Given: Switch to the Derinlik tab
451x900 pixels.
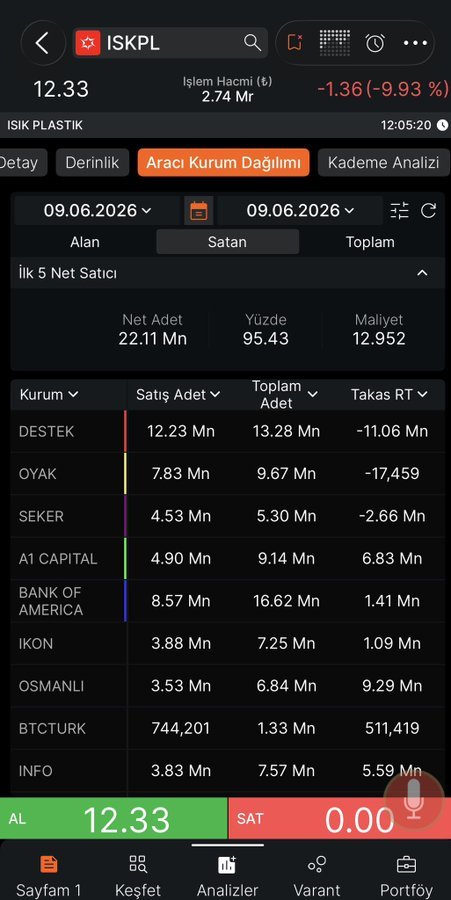Looking at the screenshot, I should point(92,162).
